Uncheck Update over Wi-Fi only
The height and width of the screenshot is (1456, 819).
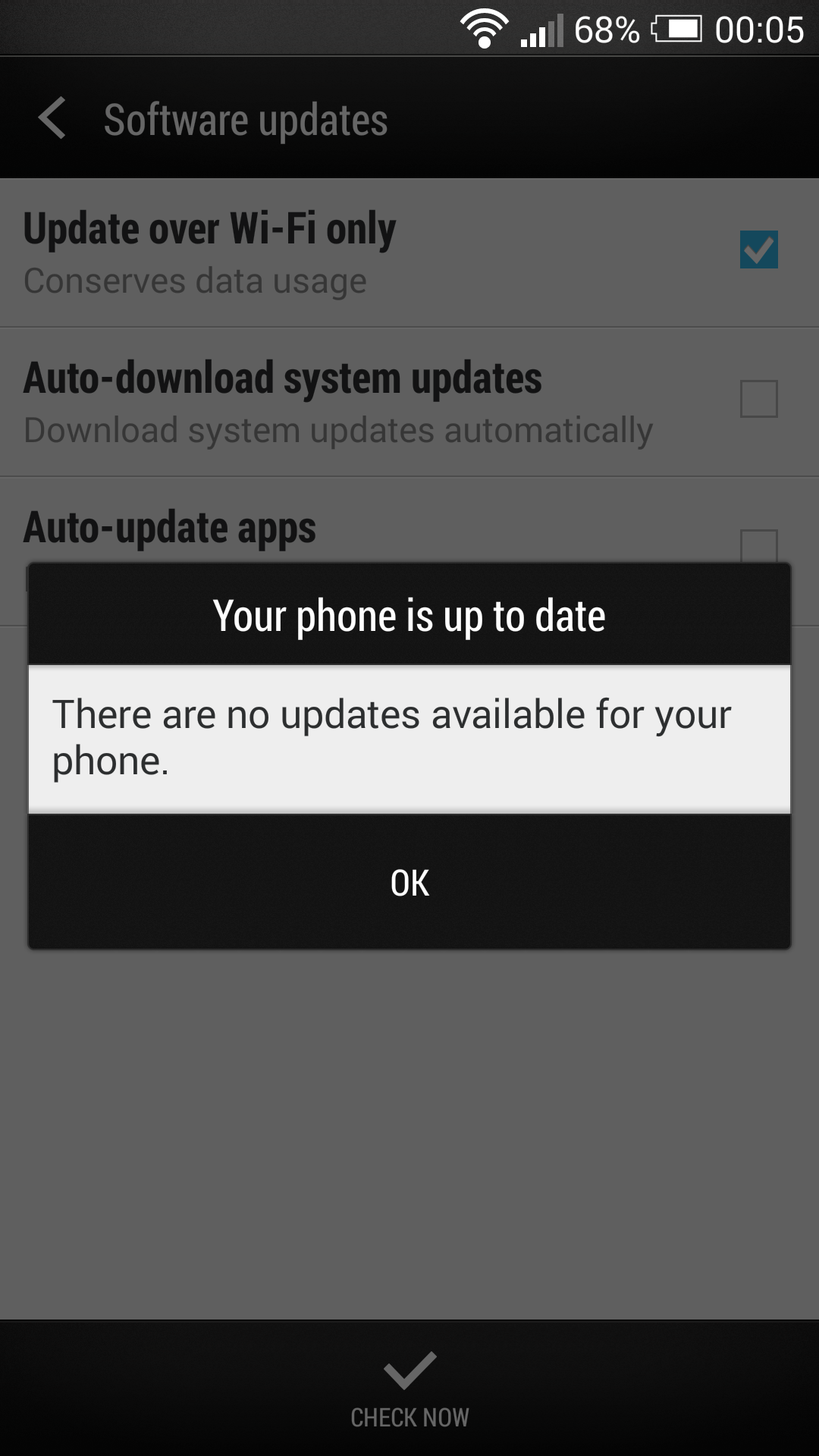tap(758, 249)
